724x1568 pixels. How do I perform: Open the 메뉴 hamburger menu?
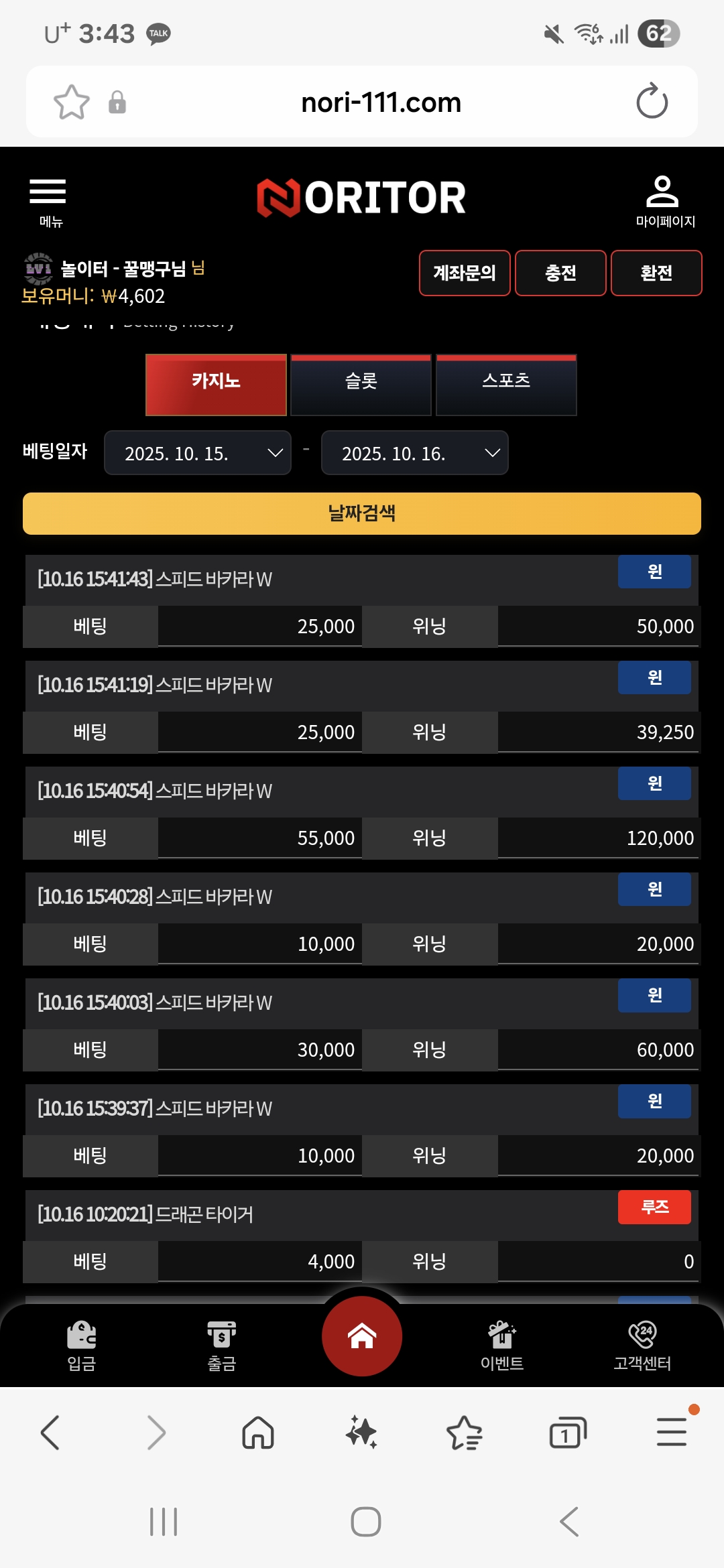click(48, 201)
